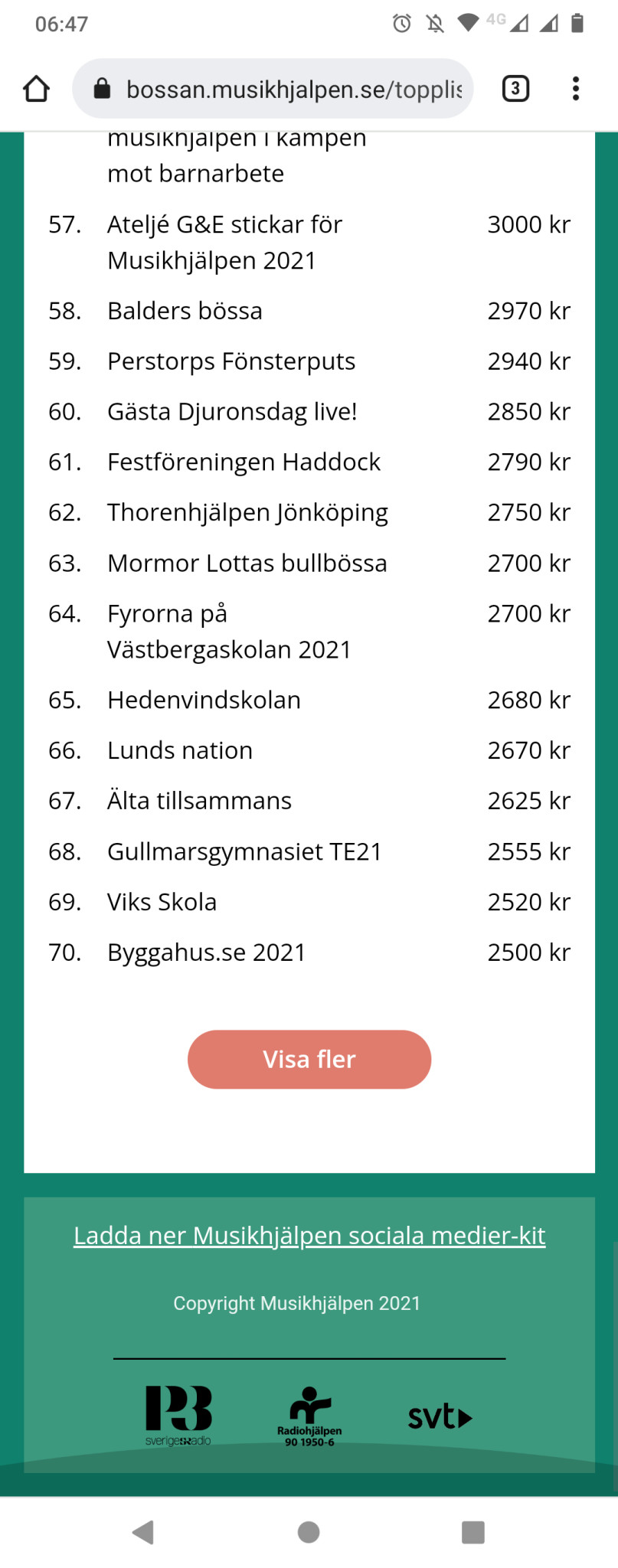
Task: Tap the Visa fler button
Action: click(x=309, y=1059)
